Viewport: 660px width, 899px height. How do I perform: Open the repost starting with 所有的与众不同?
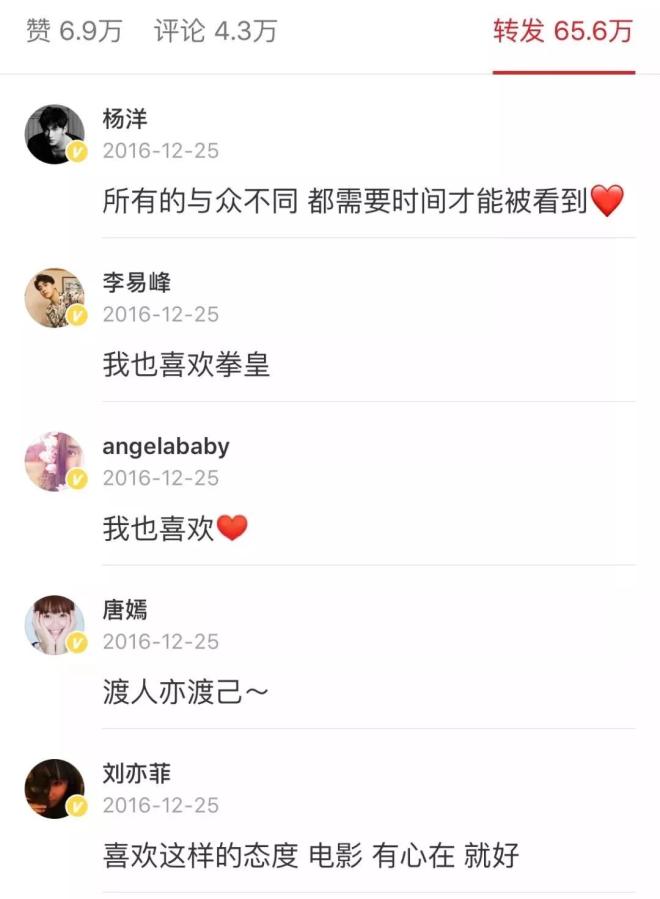362,201
